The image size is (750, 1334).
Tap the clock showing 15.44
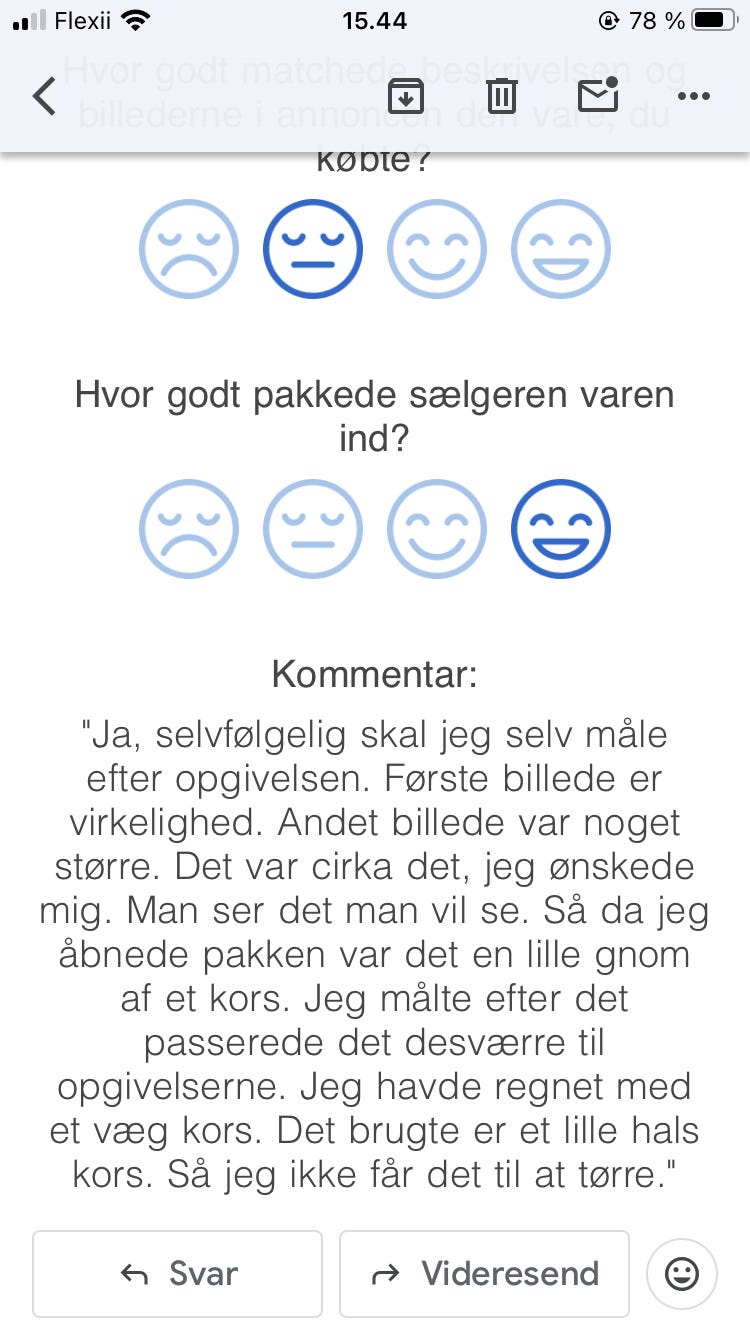(374, 20)
